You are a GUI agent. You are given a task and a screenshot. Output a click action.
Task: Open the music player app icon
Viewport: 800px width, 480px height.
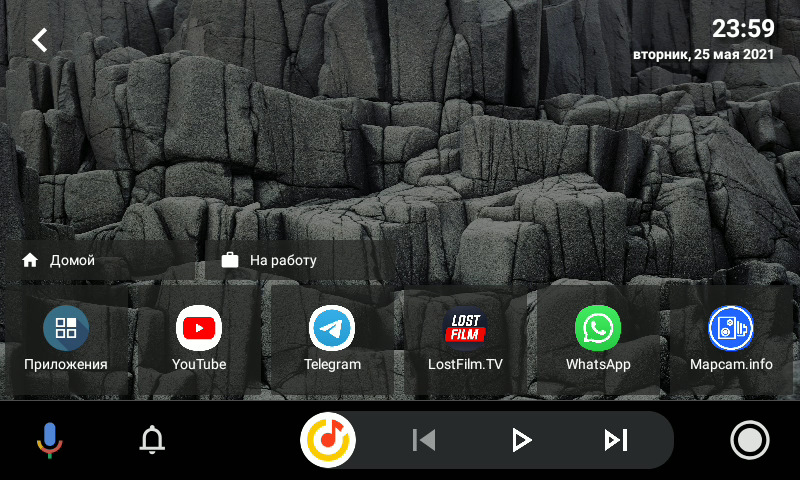click(329, 440)
